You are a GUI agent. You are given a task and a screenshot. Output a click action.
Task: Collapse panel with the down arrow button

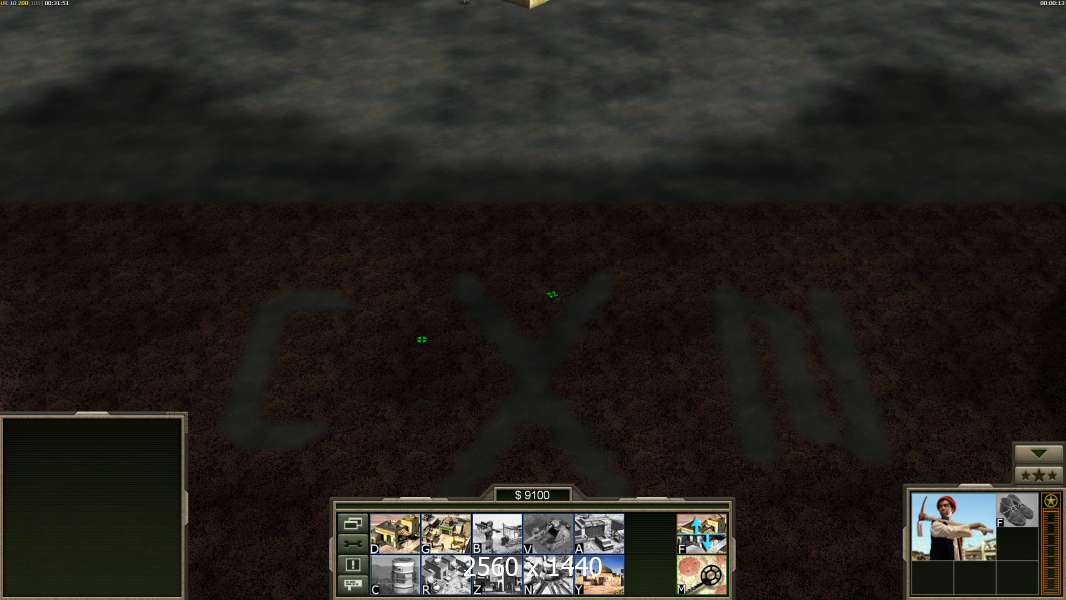(1039, 454)
